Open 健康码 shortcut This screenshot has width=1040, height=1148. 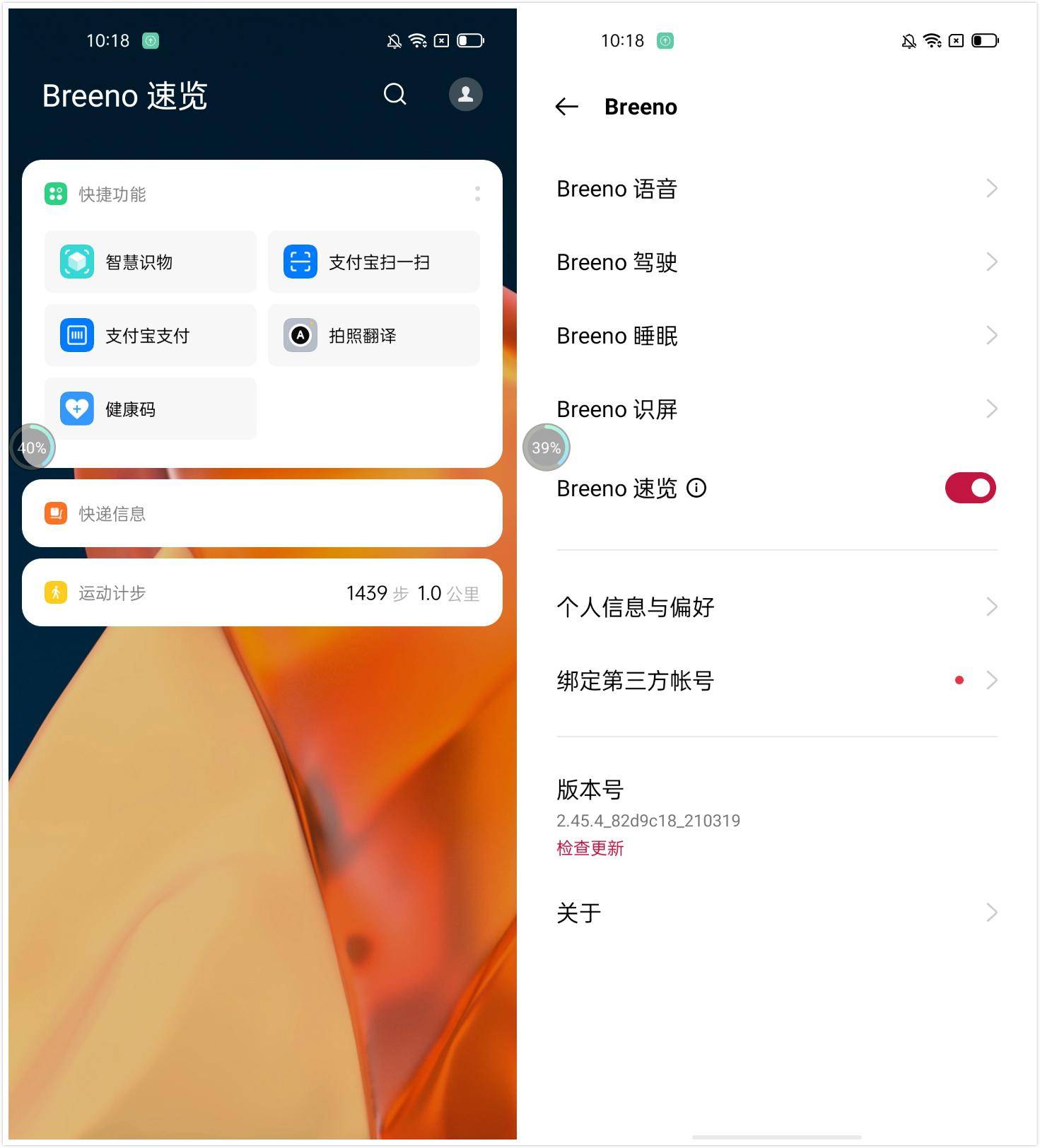[150, 409]
